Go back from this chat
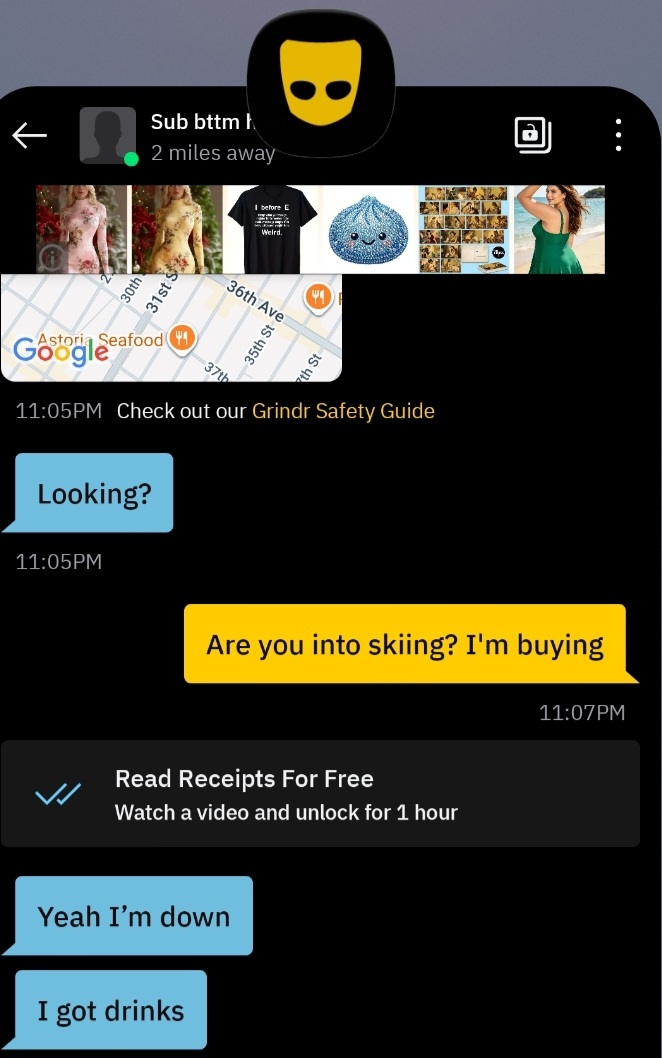Screen dimensions: 662x1058 pos(30,135)
